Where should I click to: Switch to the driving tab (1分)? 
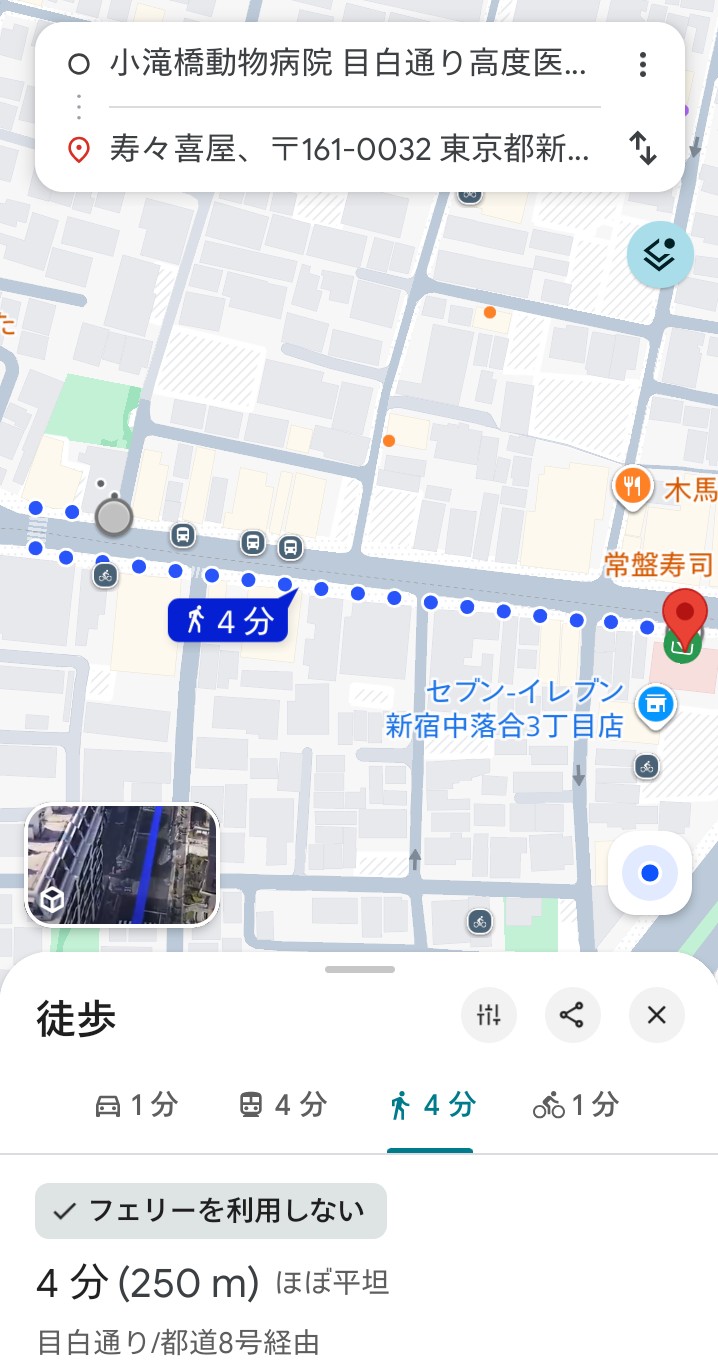coord(135,1105)
